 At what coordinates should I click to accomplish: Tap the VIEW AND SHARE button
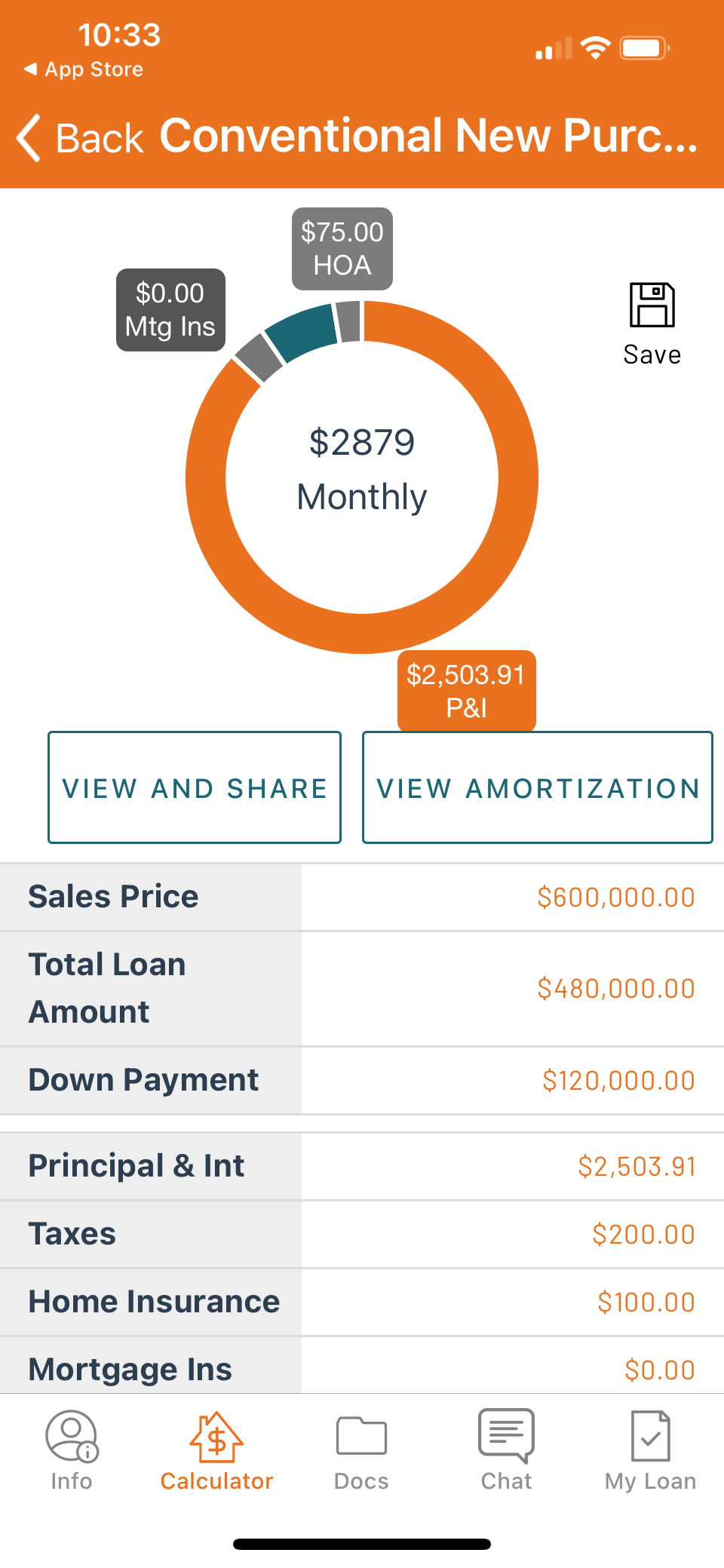(x=195, y=787)
